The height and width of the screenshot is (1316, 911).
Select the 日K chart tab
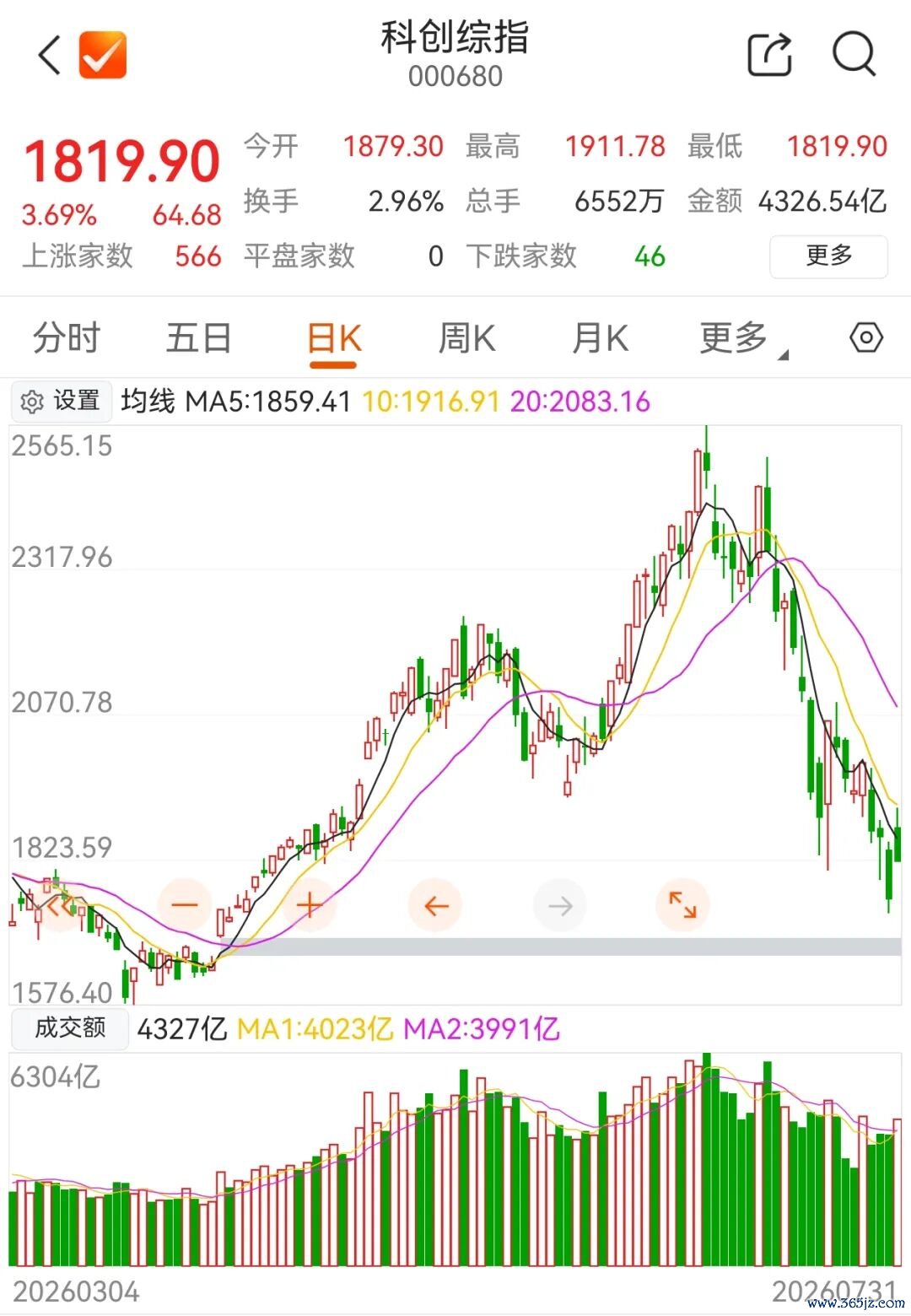tap(334, 339)
